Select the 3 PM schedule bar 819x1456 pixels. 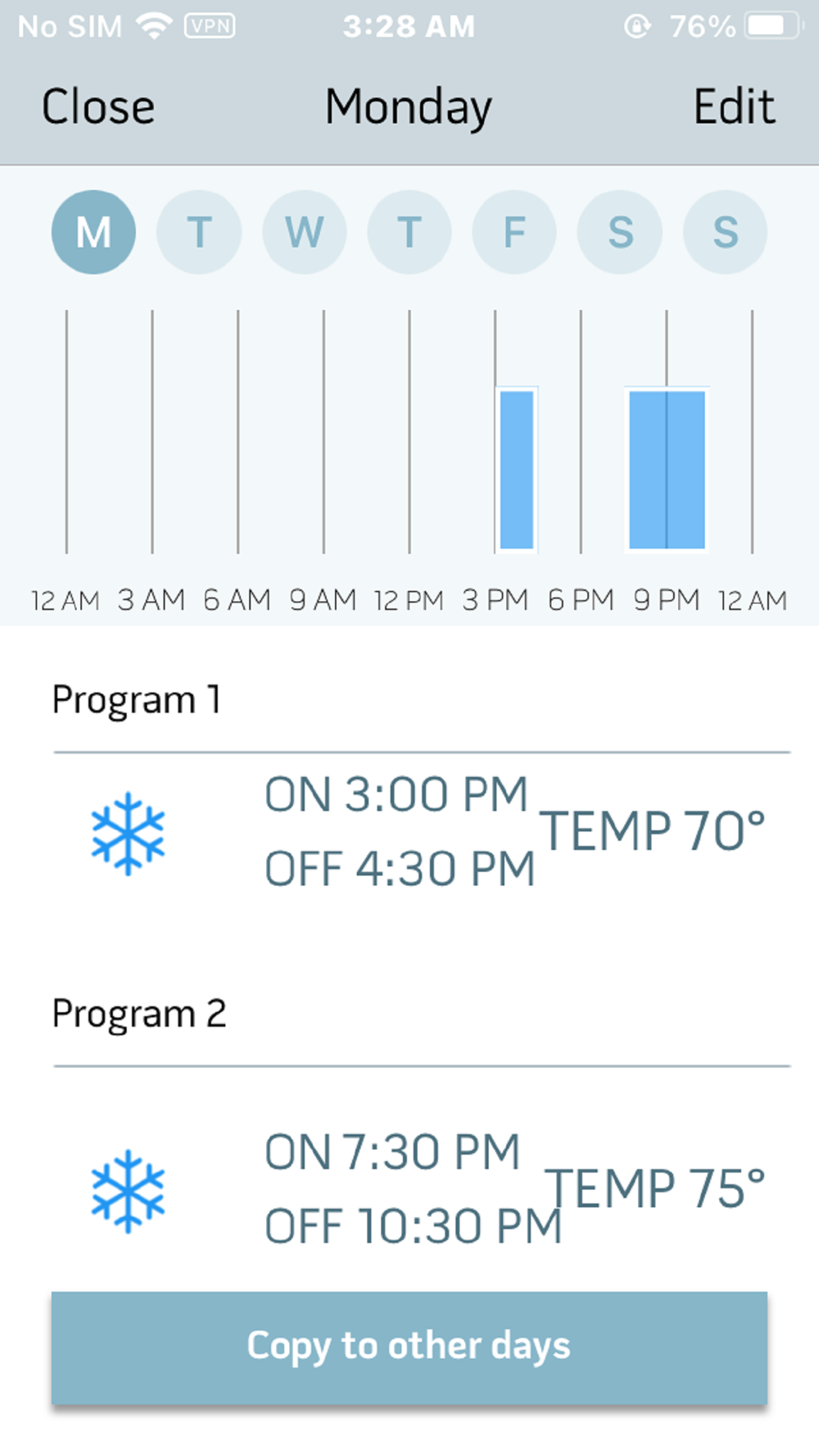click(x=517, y=469)
